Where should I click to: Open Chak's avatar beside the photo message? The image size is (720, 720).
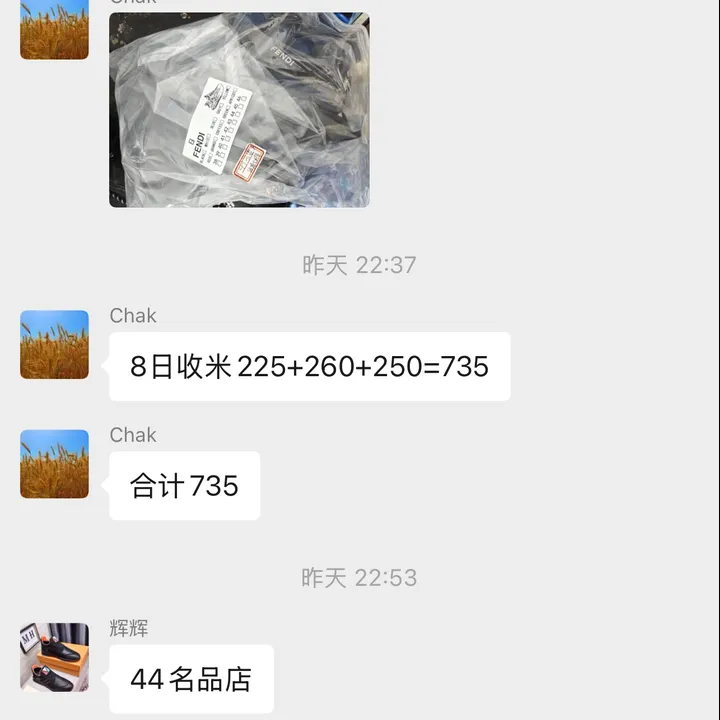(x=54, y=28)
